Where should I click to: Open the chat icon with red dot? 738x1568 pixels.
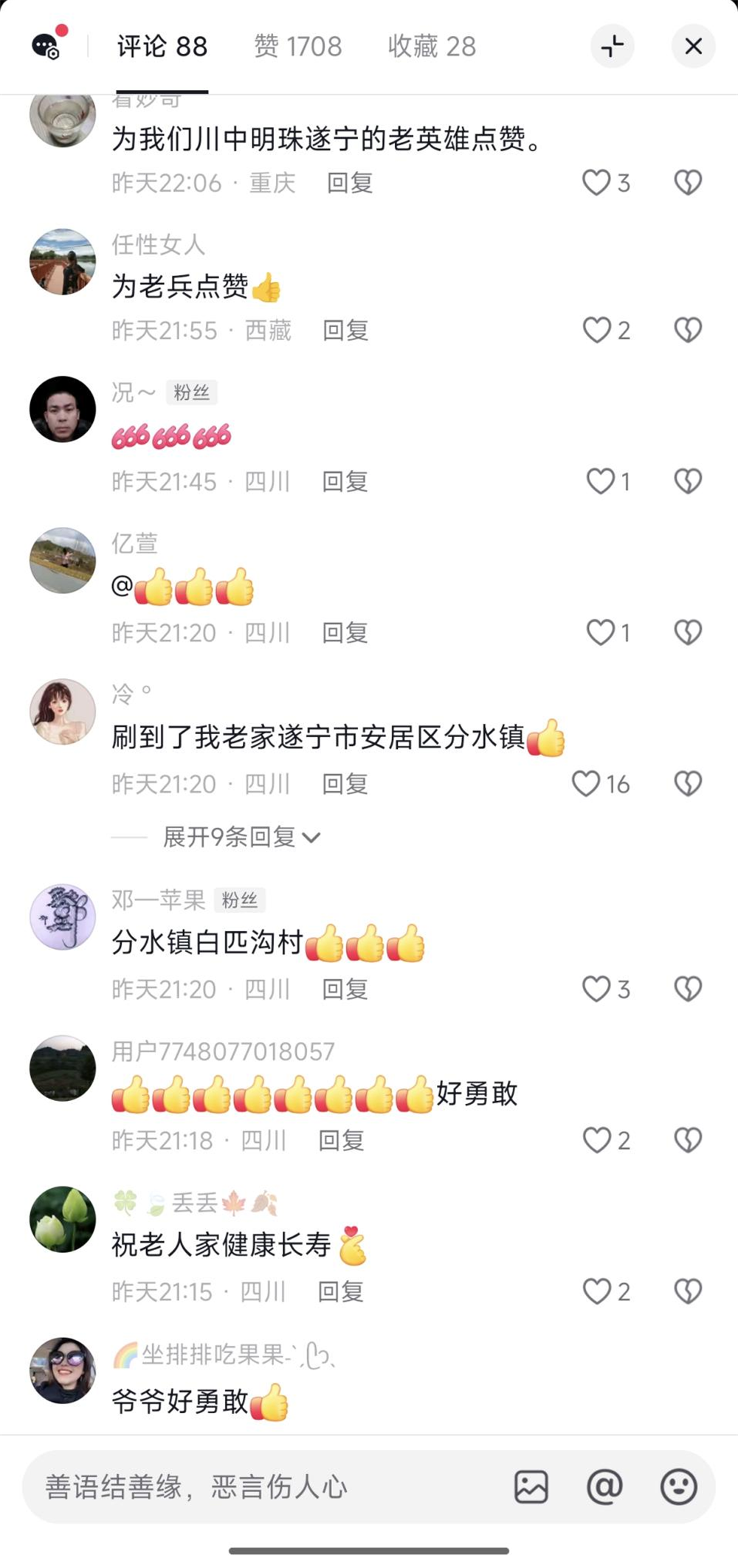coord(47,46)
